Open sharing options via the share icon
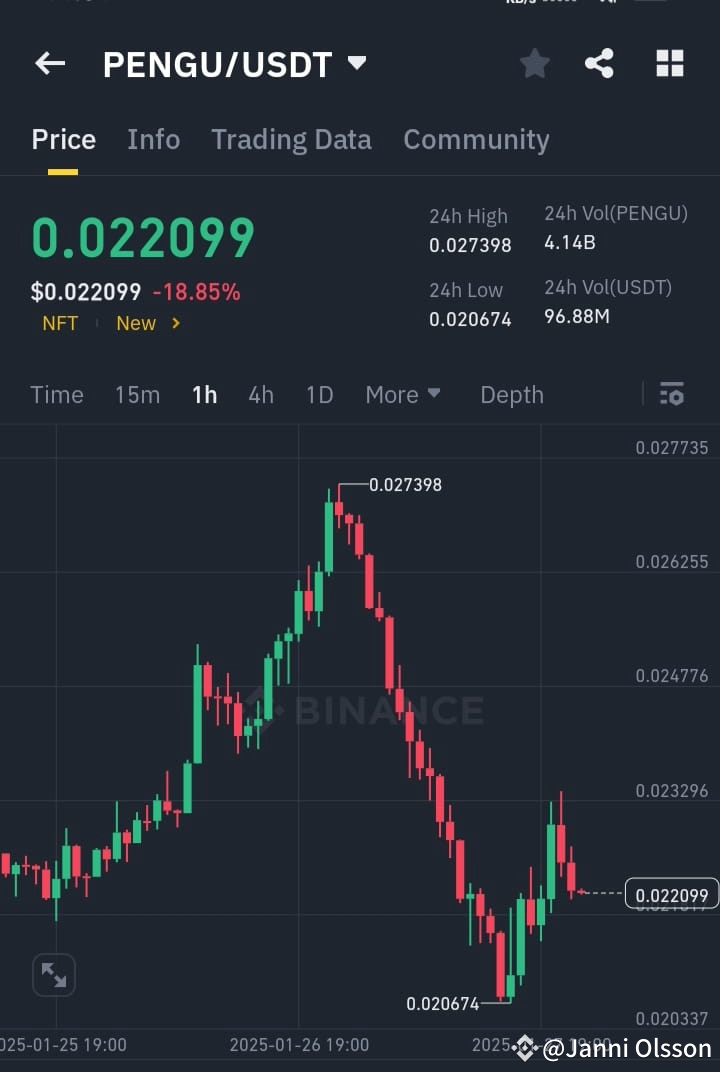This screenshot has height=1072, width=720. tap(600, 63)
